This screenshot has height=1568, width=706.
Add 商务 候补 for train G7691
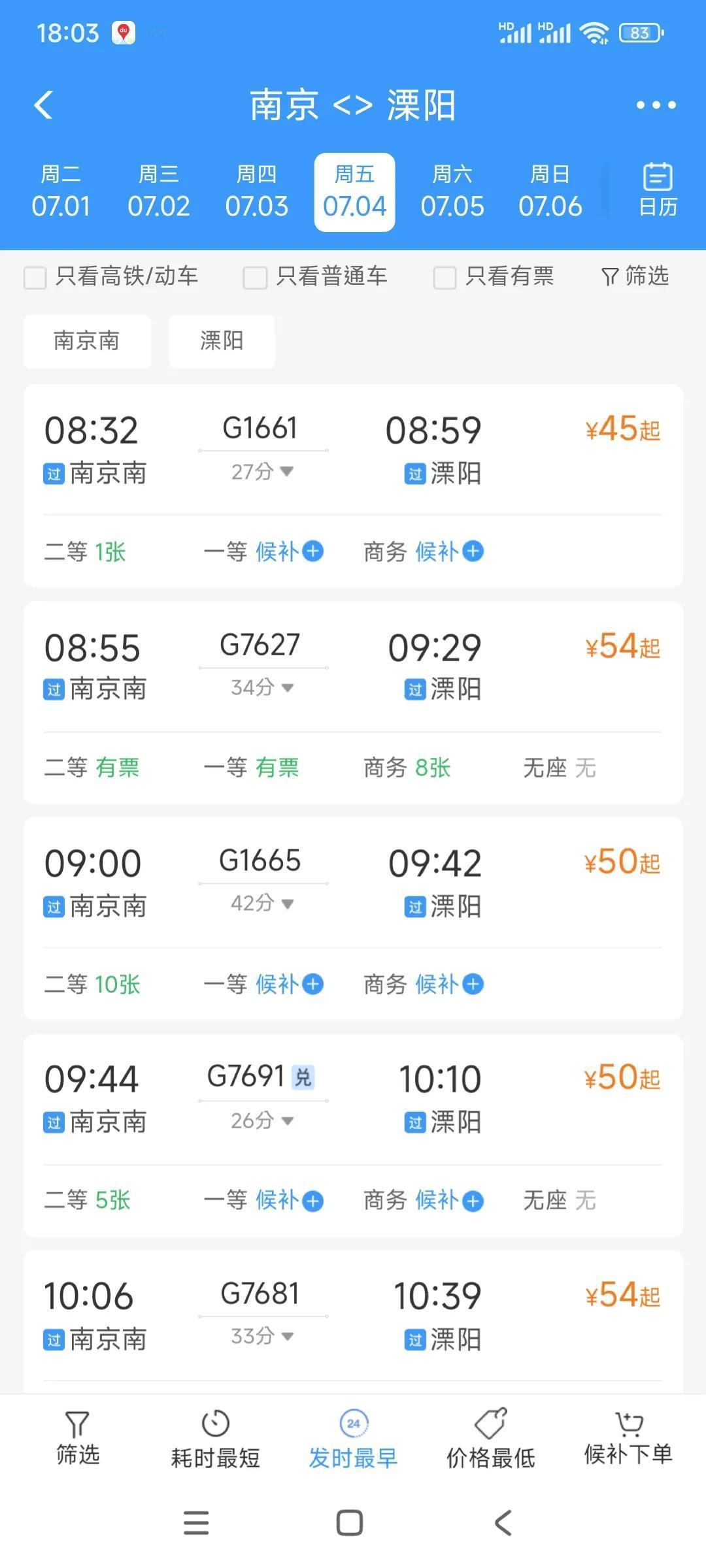[x=450, y=1200]
